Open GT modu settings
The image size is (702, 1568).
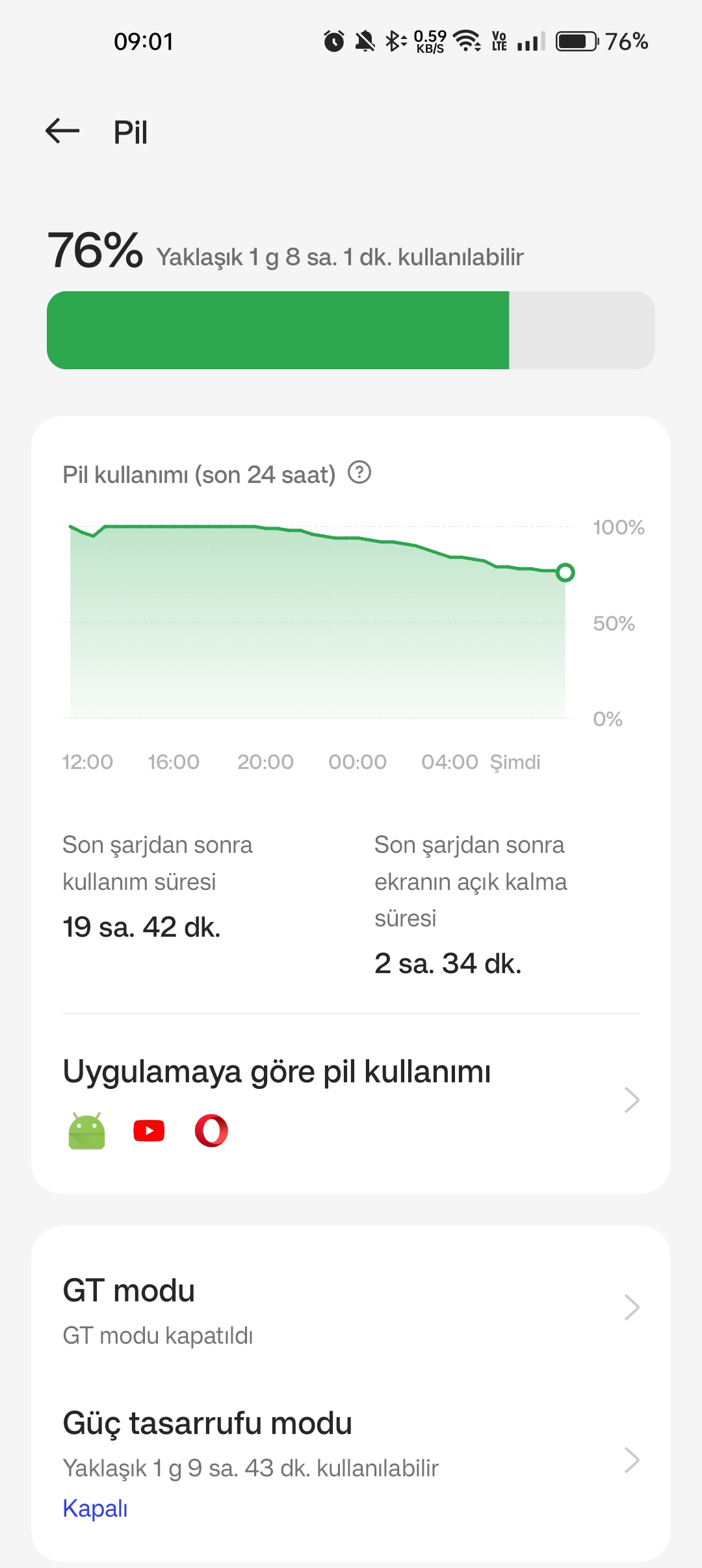click(351, 1308)
